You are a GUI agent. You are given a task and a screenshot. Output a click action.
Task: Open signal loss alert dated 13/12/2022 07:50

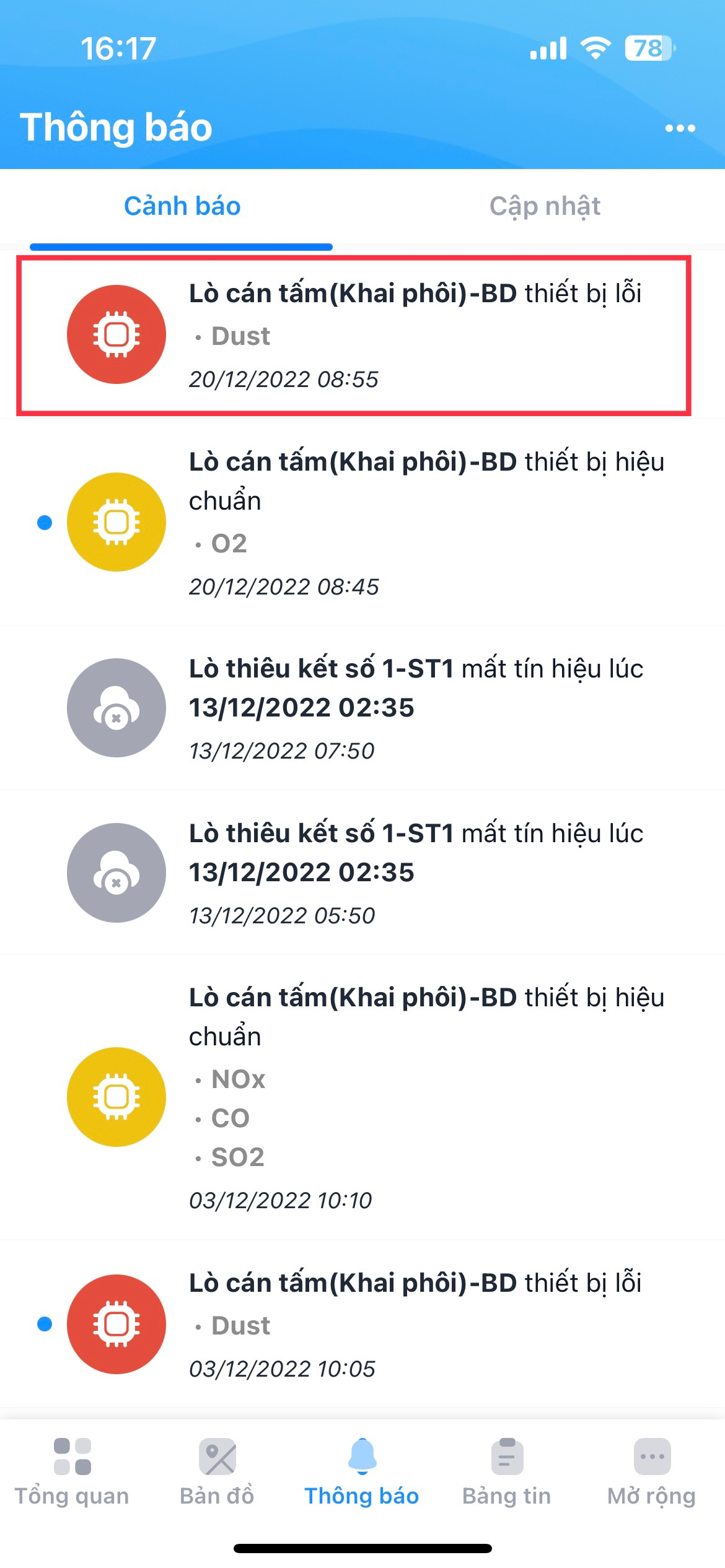tap(362, 708)
